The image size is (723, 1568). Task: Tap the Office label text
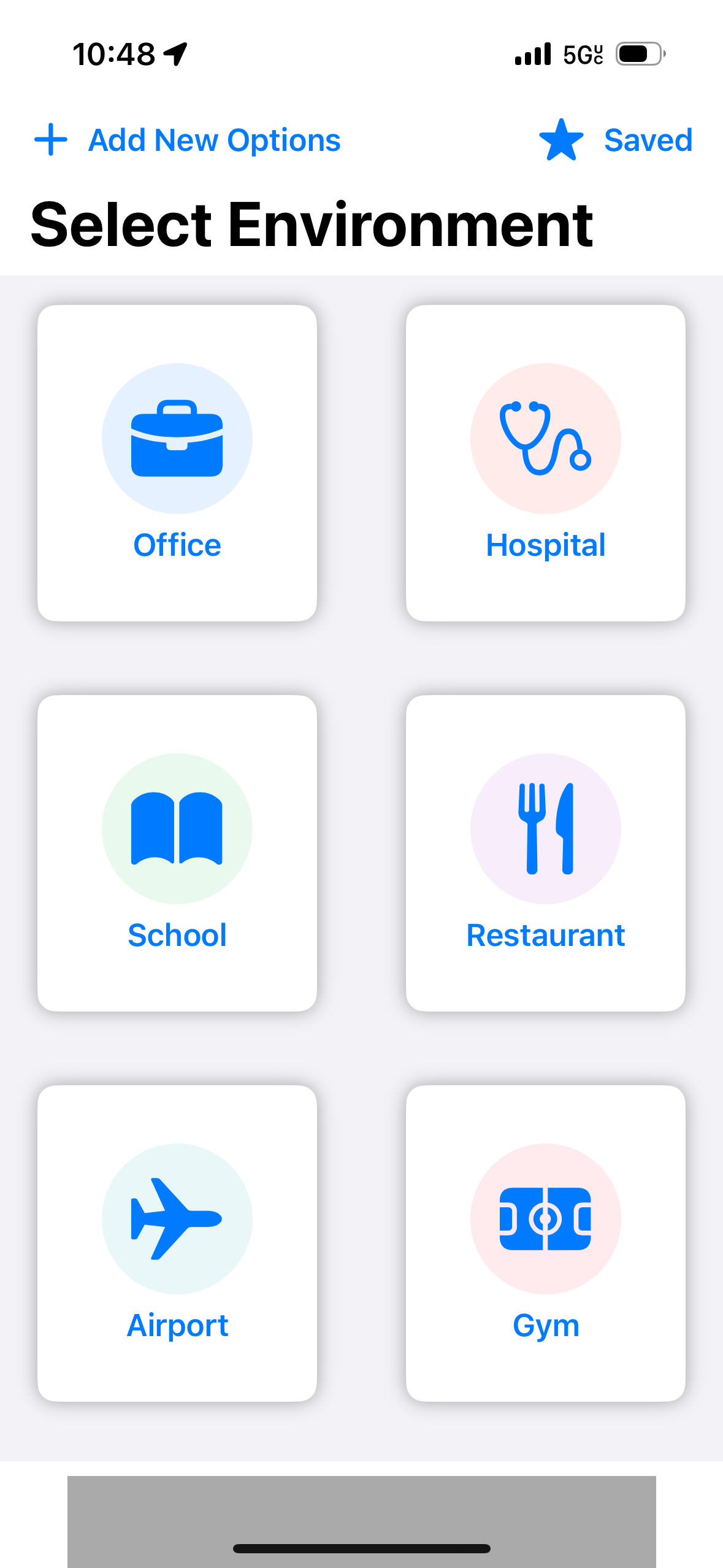pyautogui.click(x=177, y=544)
